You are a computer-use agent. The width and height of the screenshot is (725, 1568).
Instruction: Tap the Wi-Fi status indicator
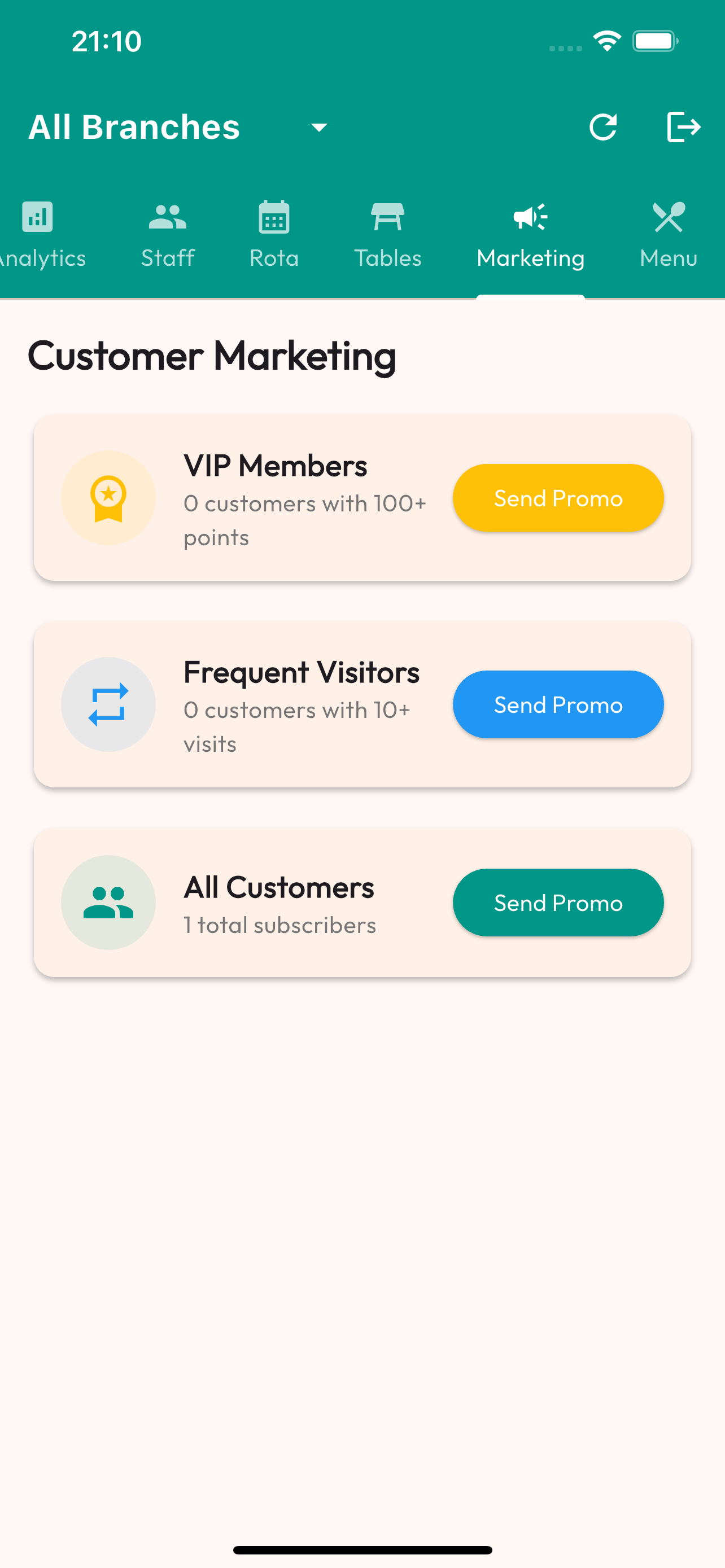[606, 40]
